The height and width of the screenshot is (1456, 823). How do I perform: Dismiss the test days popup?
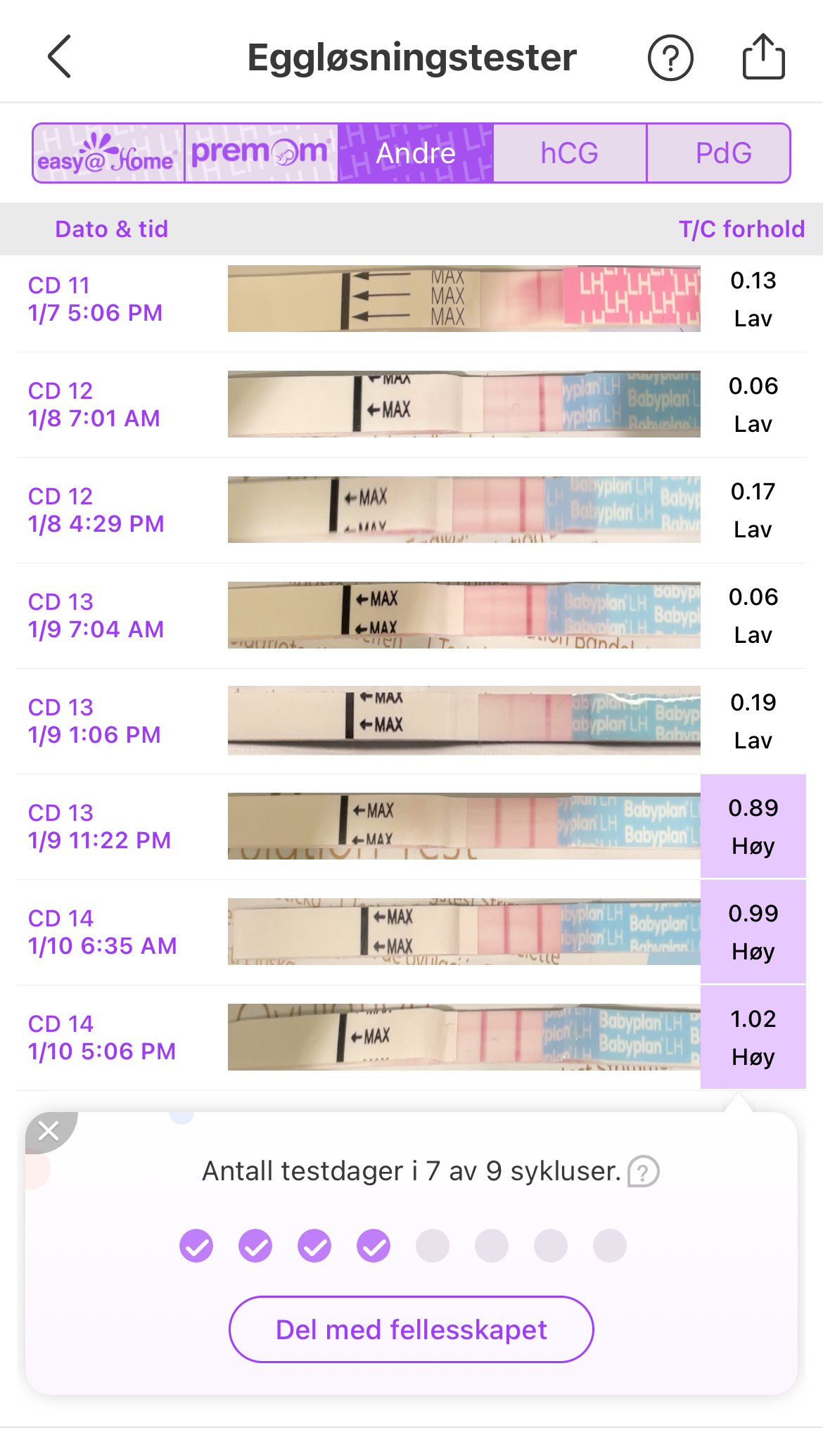click(49, 1131)
